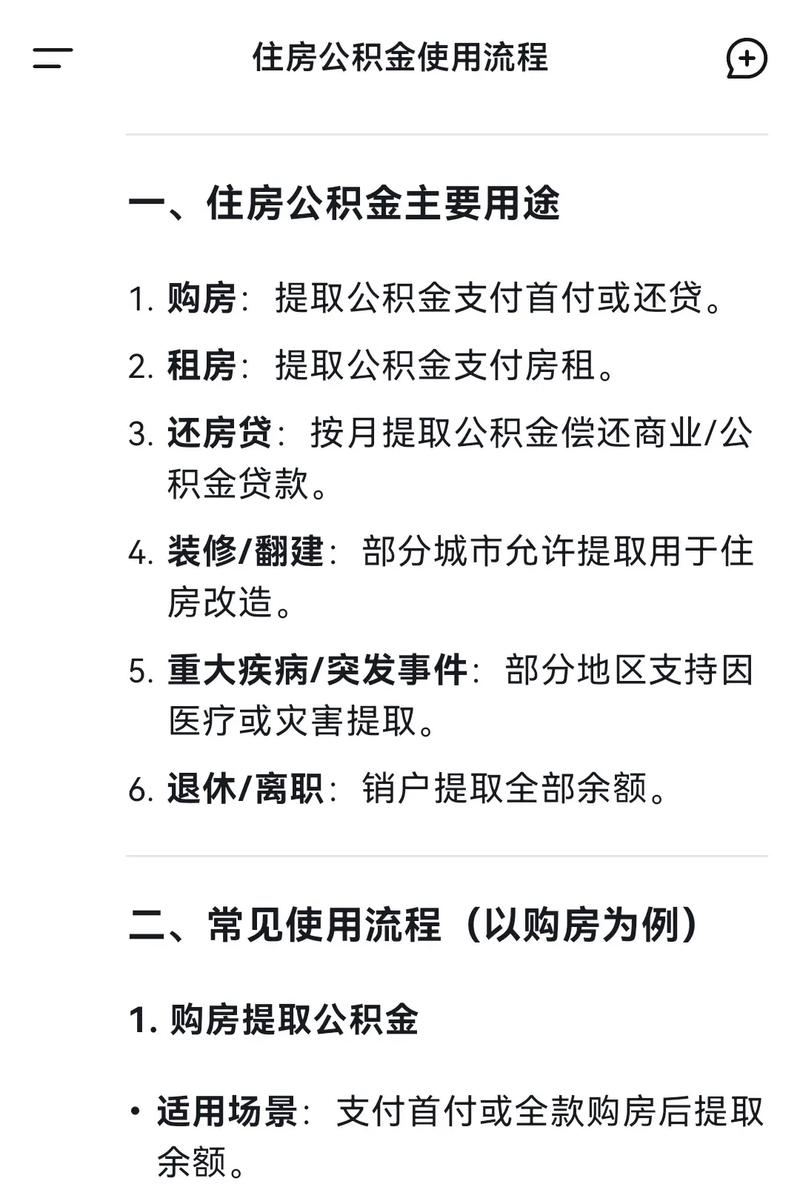Click the hamburger lines at top left

click(52, 57)
